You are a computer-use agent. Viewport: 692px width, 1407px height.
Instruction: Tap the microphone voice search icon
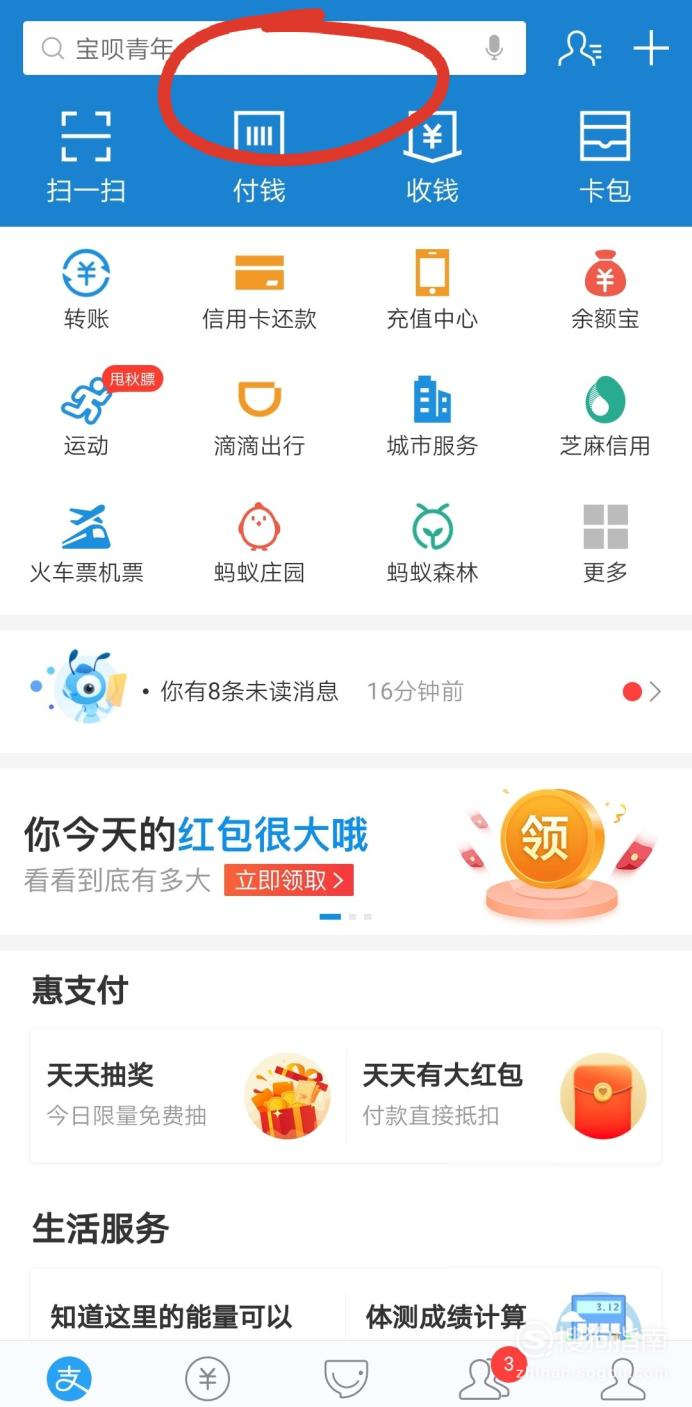pyautogui.click(x=494, y=48)
